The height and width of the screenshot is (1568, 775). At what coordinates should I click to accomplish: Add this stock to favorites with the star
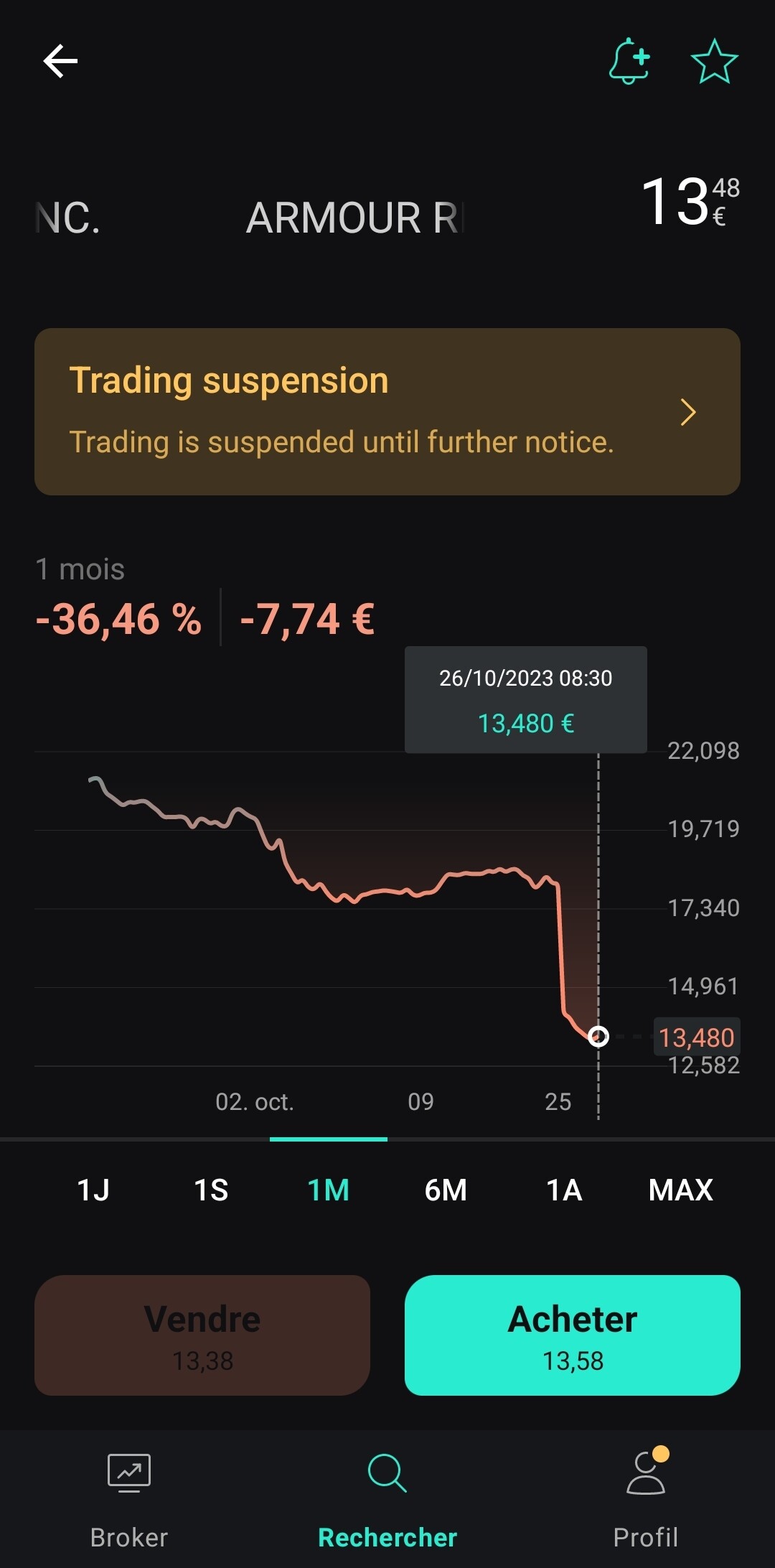coord(714,61)
